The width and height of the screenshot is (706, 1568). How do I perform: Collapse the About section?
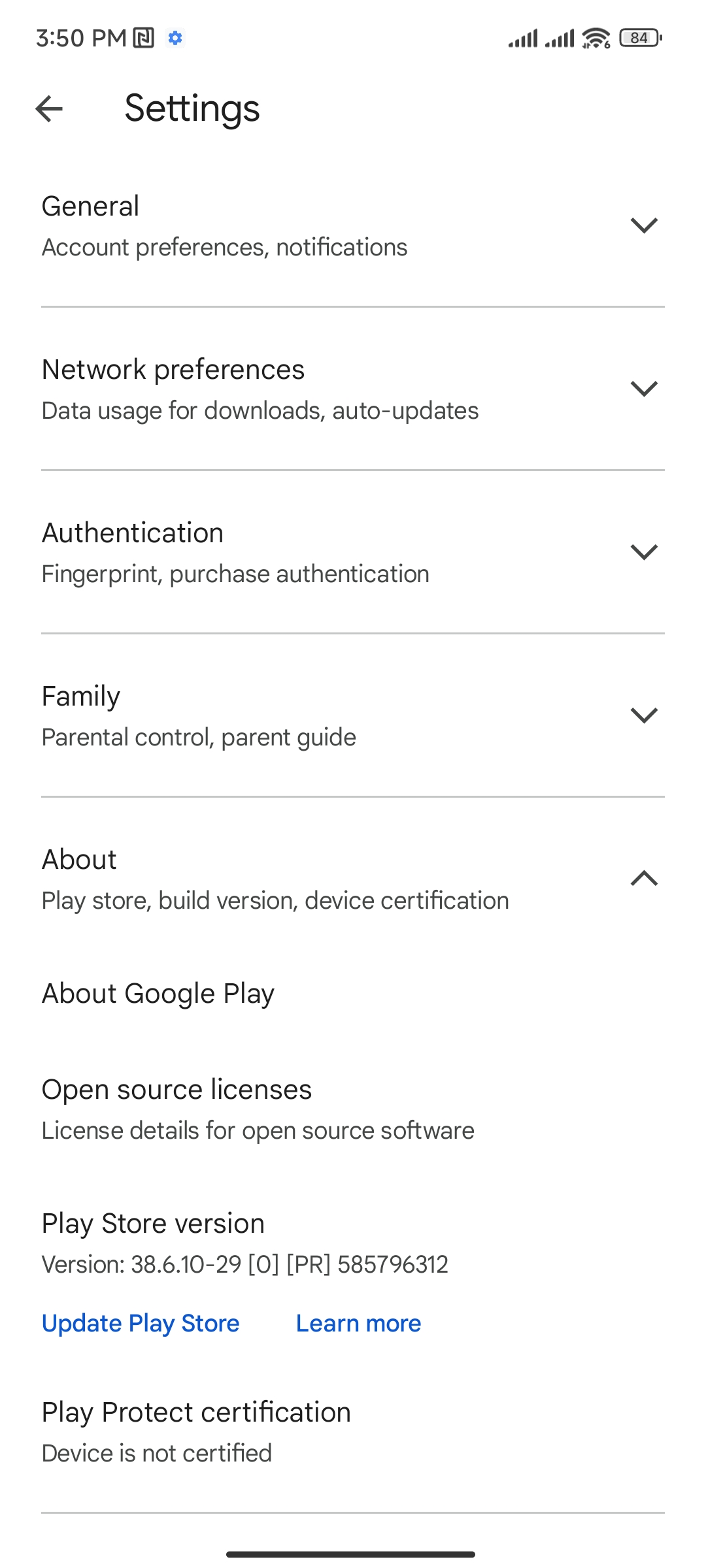[353, 879]
